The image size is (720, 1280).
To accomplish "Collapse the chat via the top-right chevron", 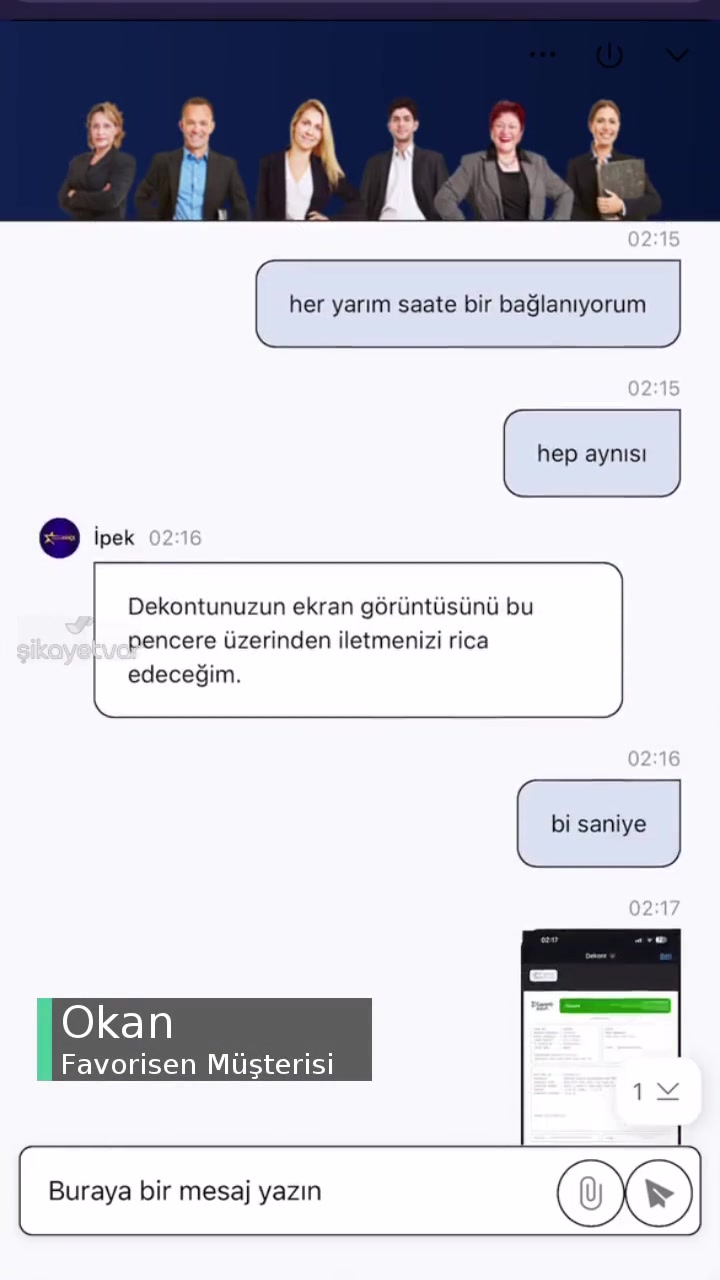I will [677, 55].
